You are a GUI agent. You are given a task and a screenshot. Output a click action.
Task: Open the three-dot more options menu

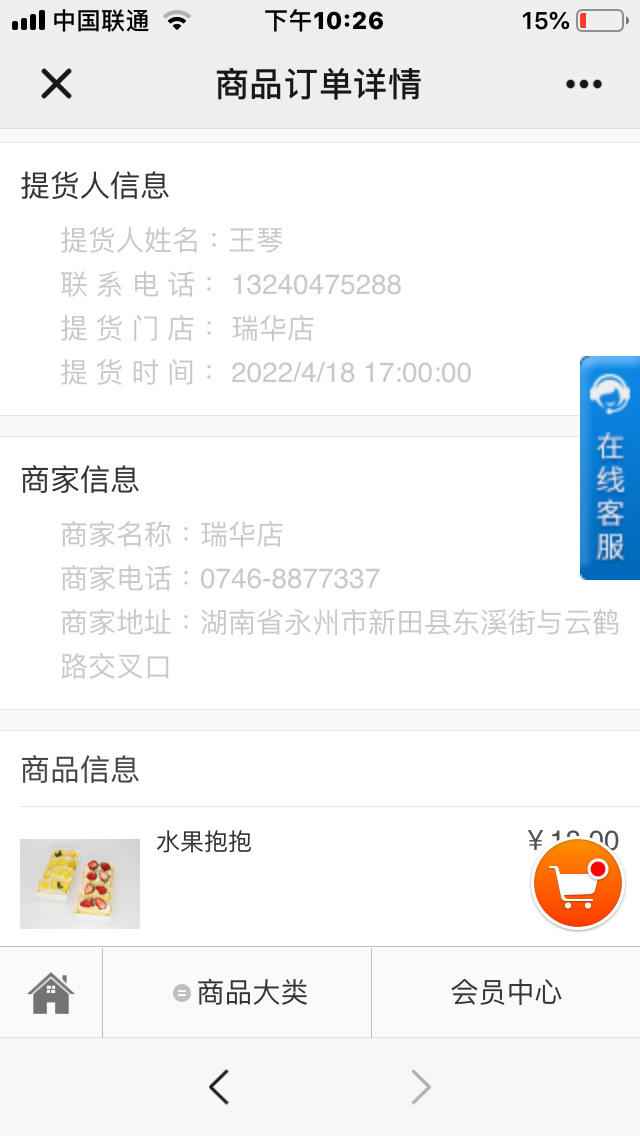pos(583,84)
